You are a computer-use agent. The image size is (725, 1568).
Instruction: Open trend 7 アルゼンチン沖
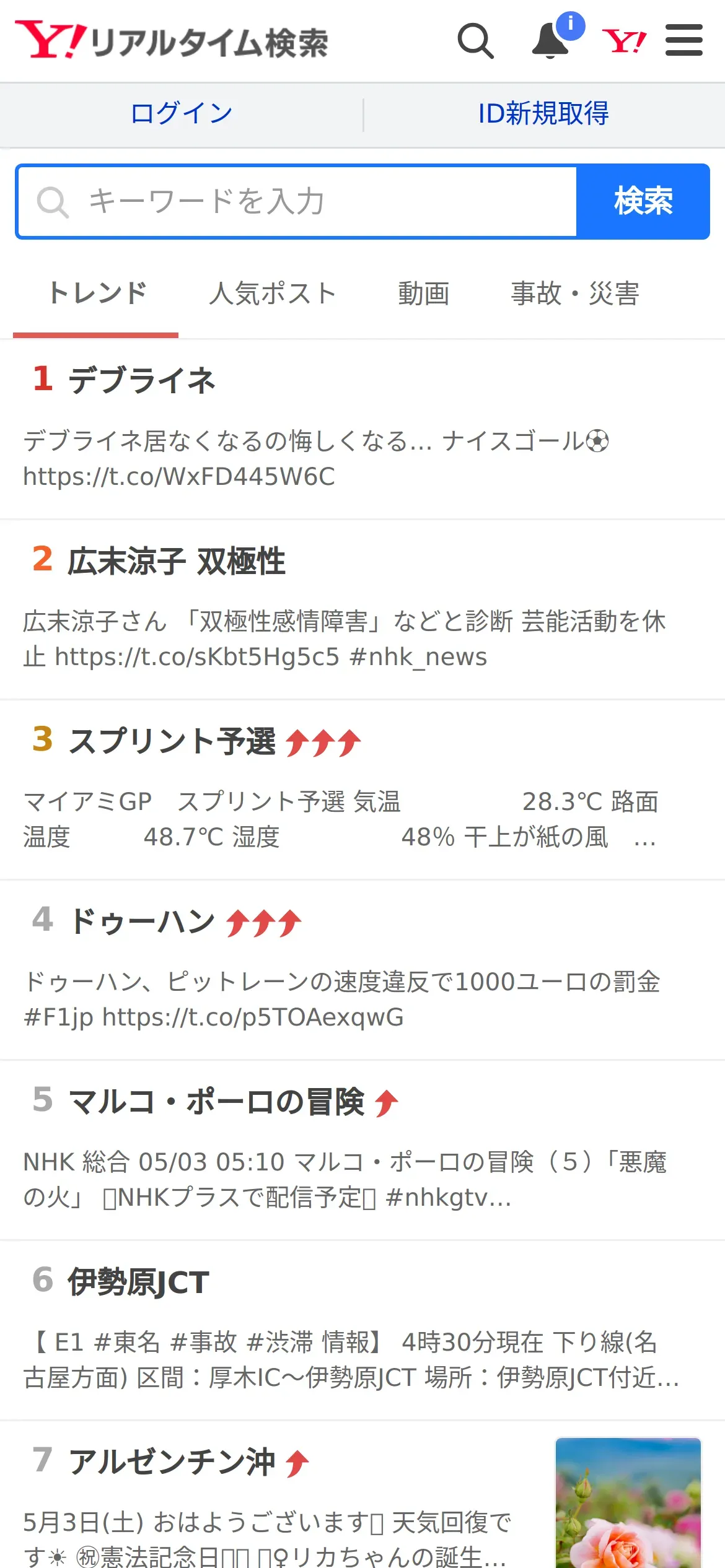tap(362, 1495)
